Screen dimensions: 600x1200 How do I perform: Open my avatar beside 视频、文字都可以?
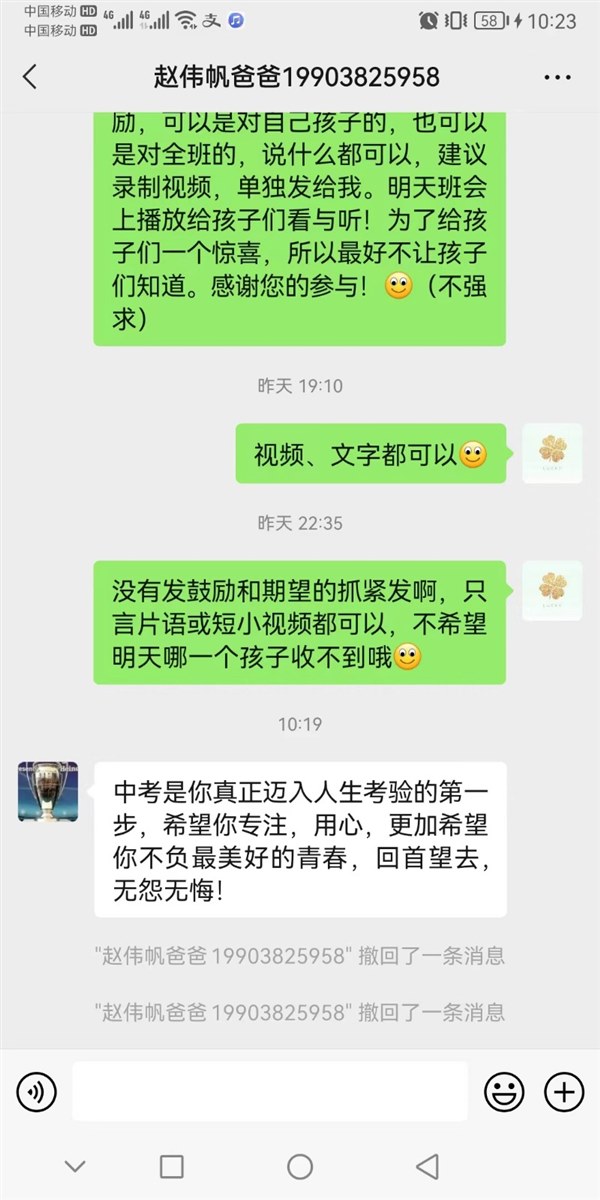coord(553,453)
